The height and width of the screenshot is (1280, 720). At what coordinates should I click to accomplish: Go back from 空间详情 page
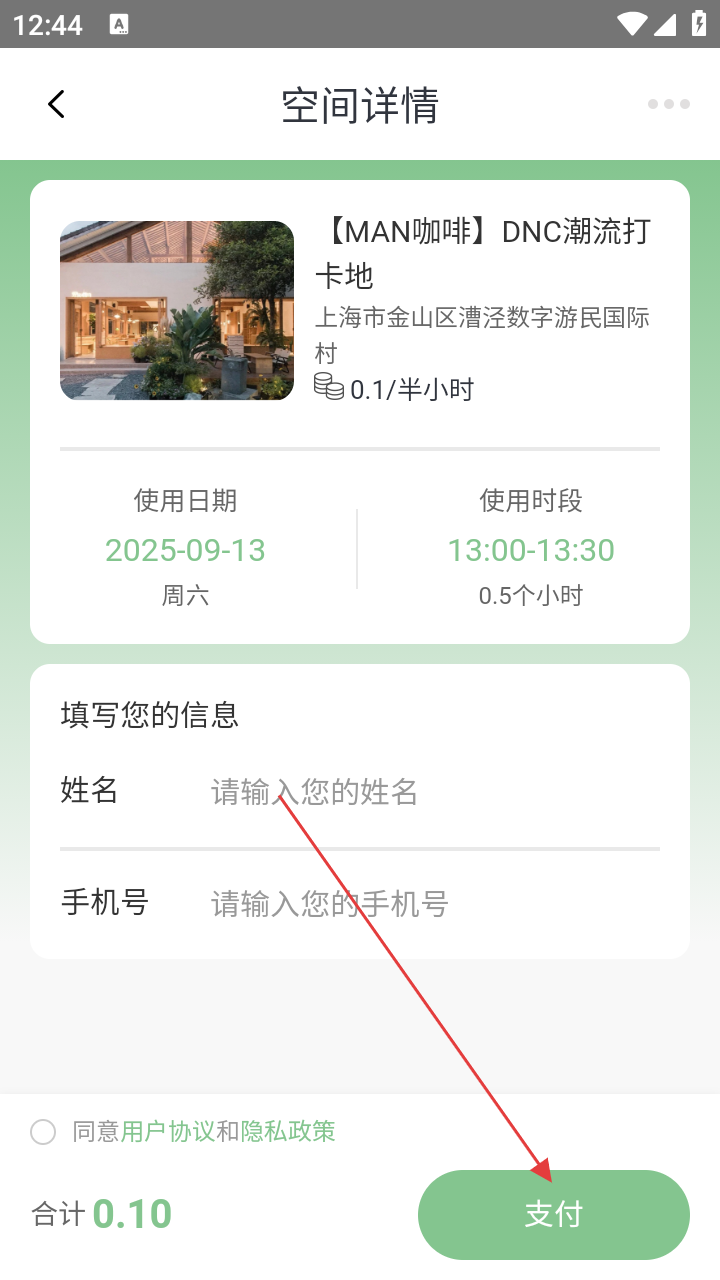pyautogui.click(x=56, y=104)
